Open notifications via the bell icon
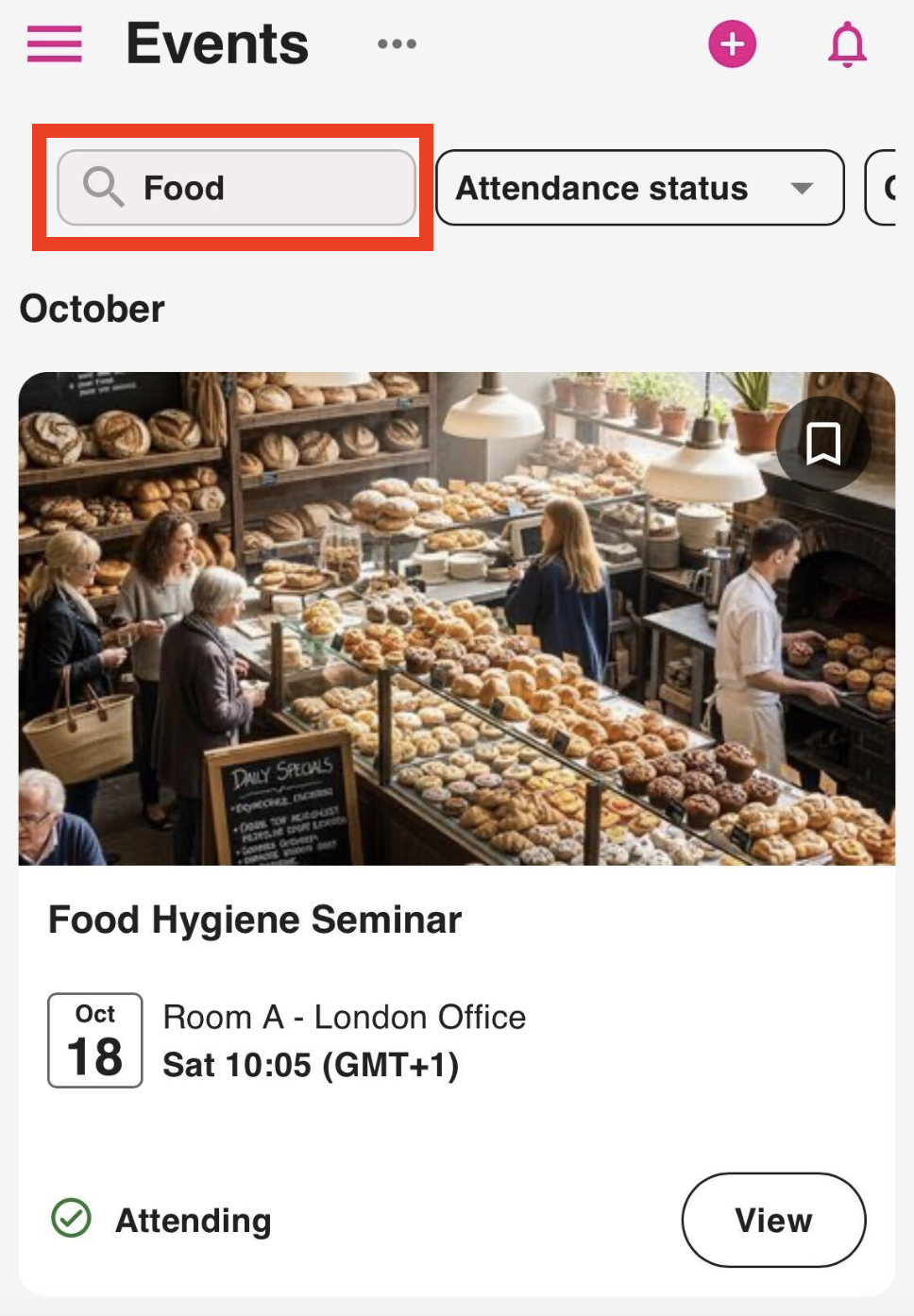The image size is (914, 1316). [x=847, y=42]
